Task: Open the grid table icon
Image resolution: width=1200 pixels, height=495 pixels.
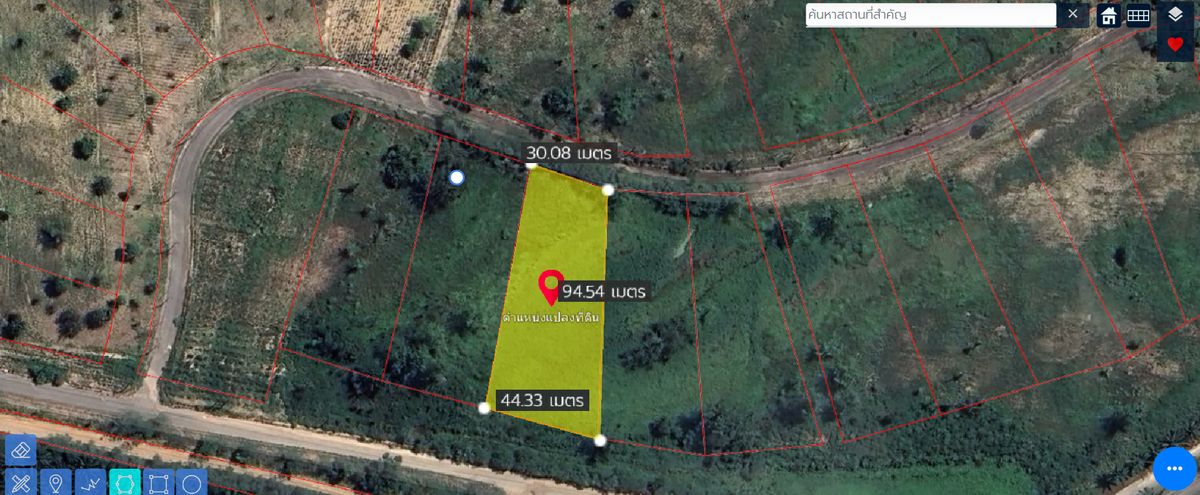Action: click(1138, 15)
